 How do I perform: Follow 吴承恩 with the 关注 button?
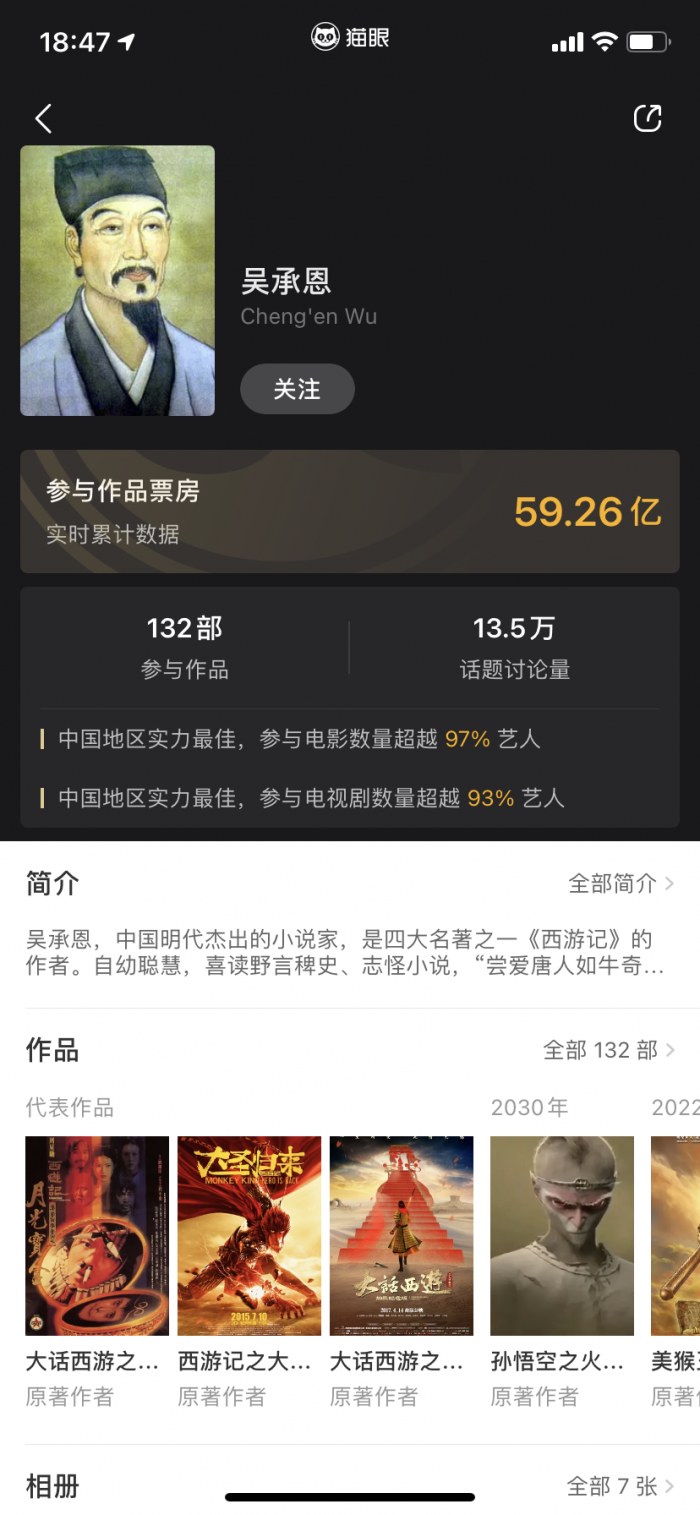tap(297, 389)
